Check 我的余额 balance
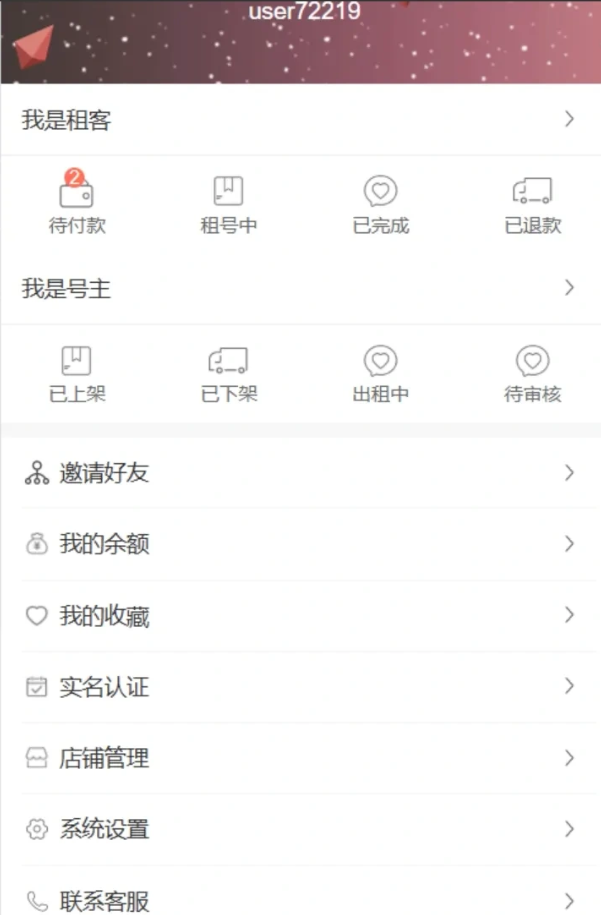The width and height of the screenshot is (601, 915). [x=300, y=544]
